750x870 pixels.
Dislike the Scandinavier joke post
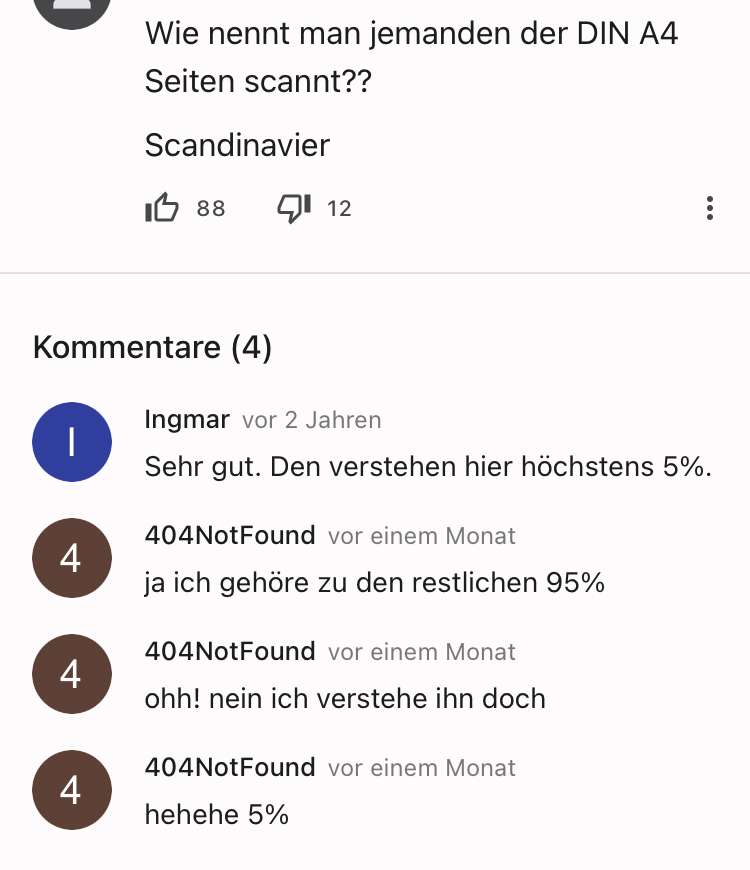tap(293, 208)
